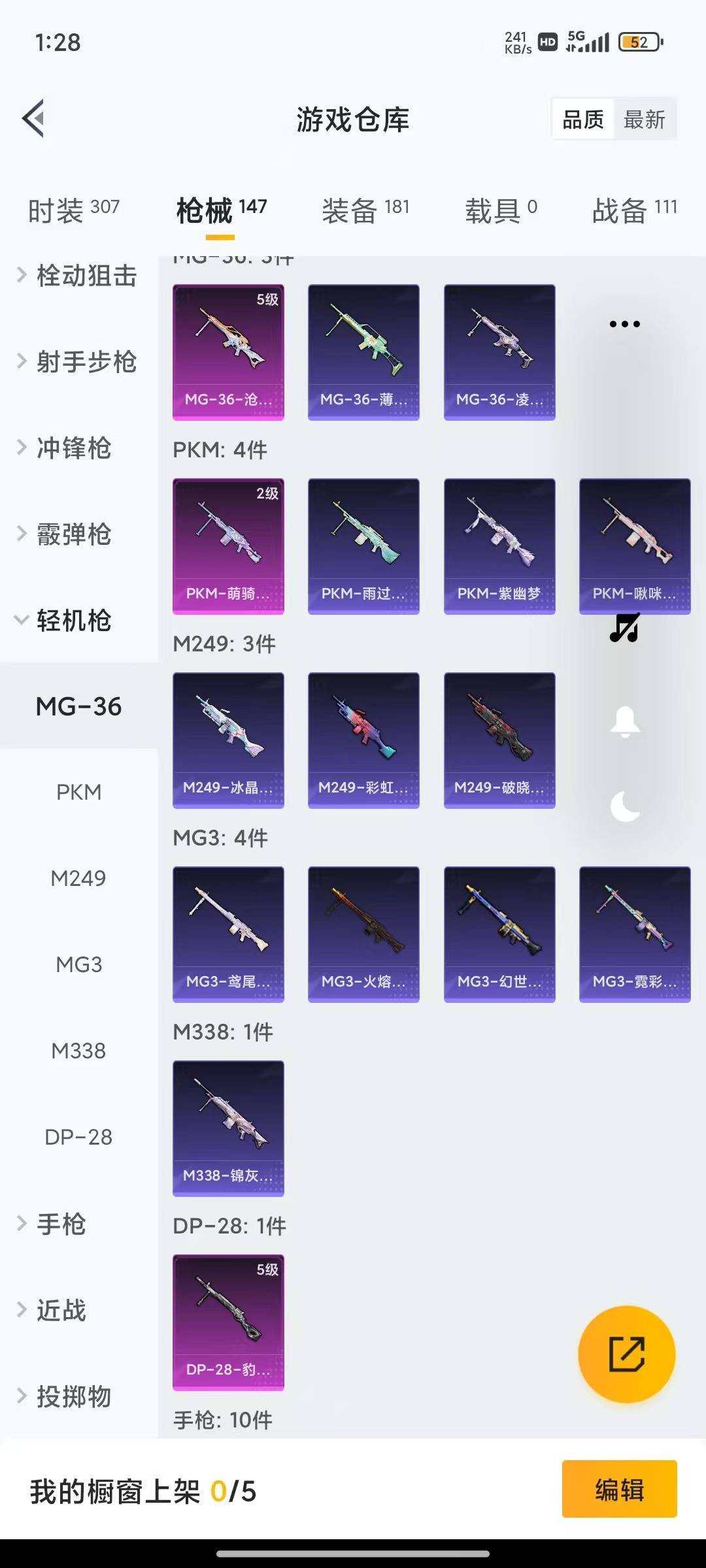The height and width of the screenshot is (1568, 706).
Task: Tap the yellow share floating button
Action: [626, 1354]
